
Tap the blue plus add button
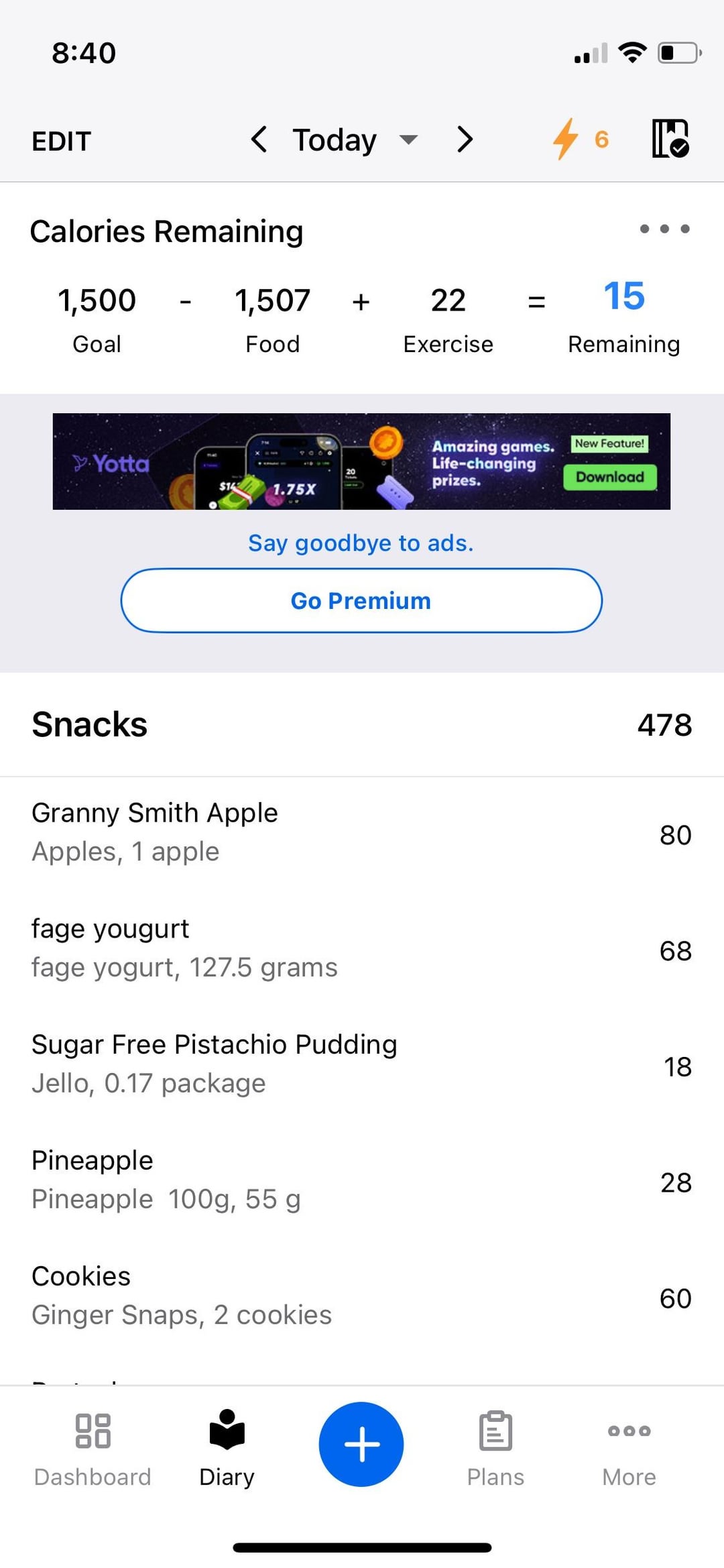point(361,1444)
